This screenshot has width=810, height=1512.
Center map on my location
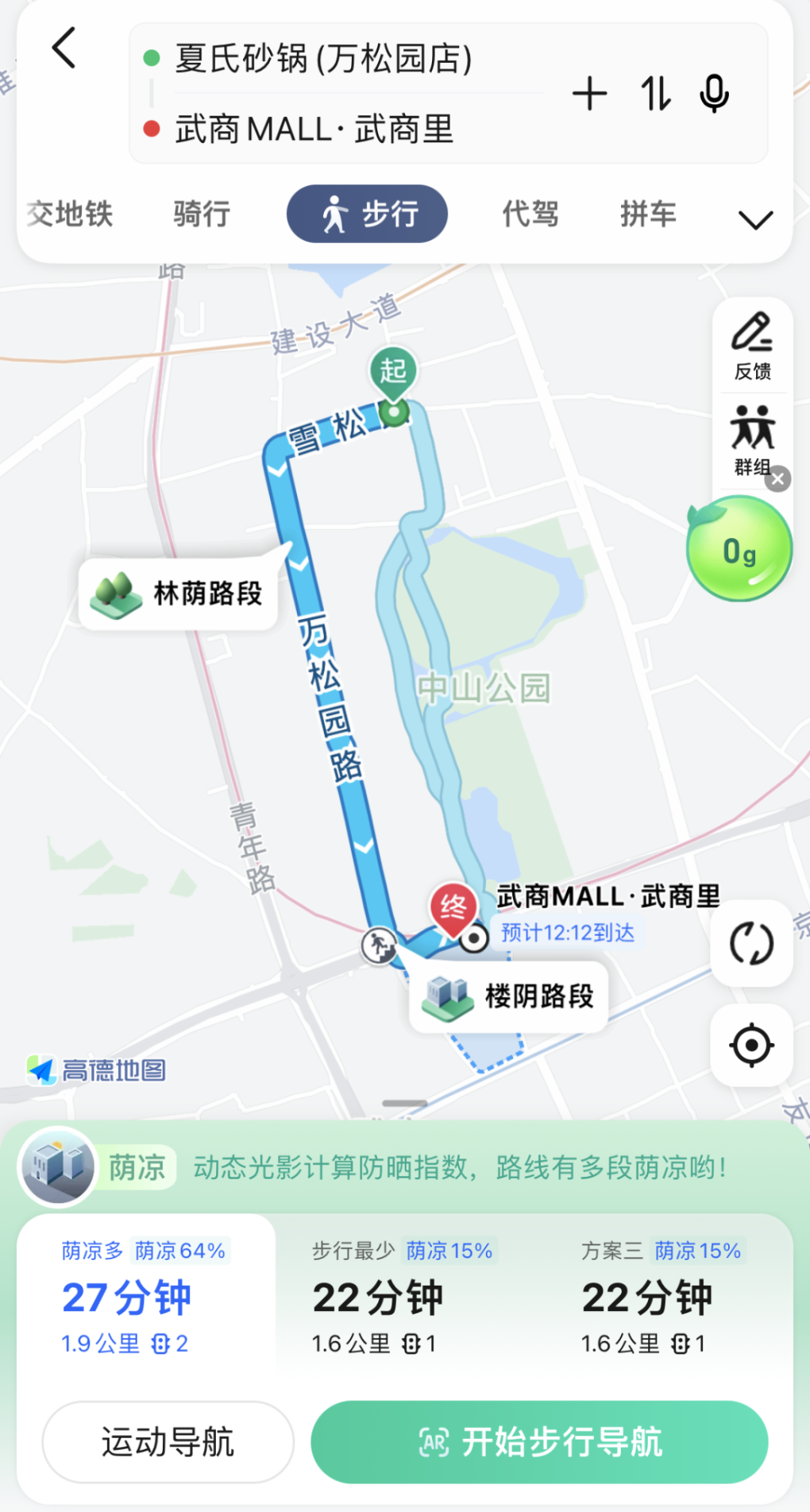click(750, 1045)
